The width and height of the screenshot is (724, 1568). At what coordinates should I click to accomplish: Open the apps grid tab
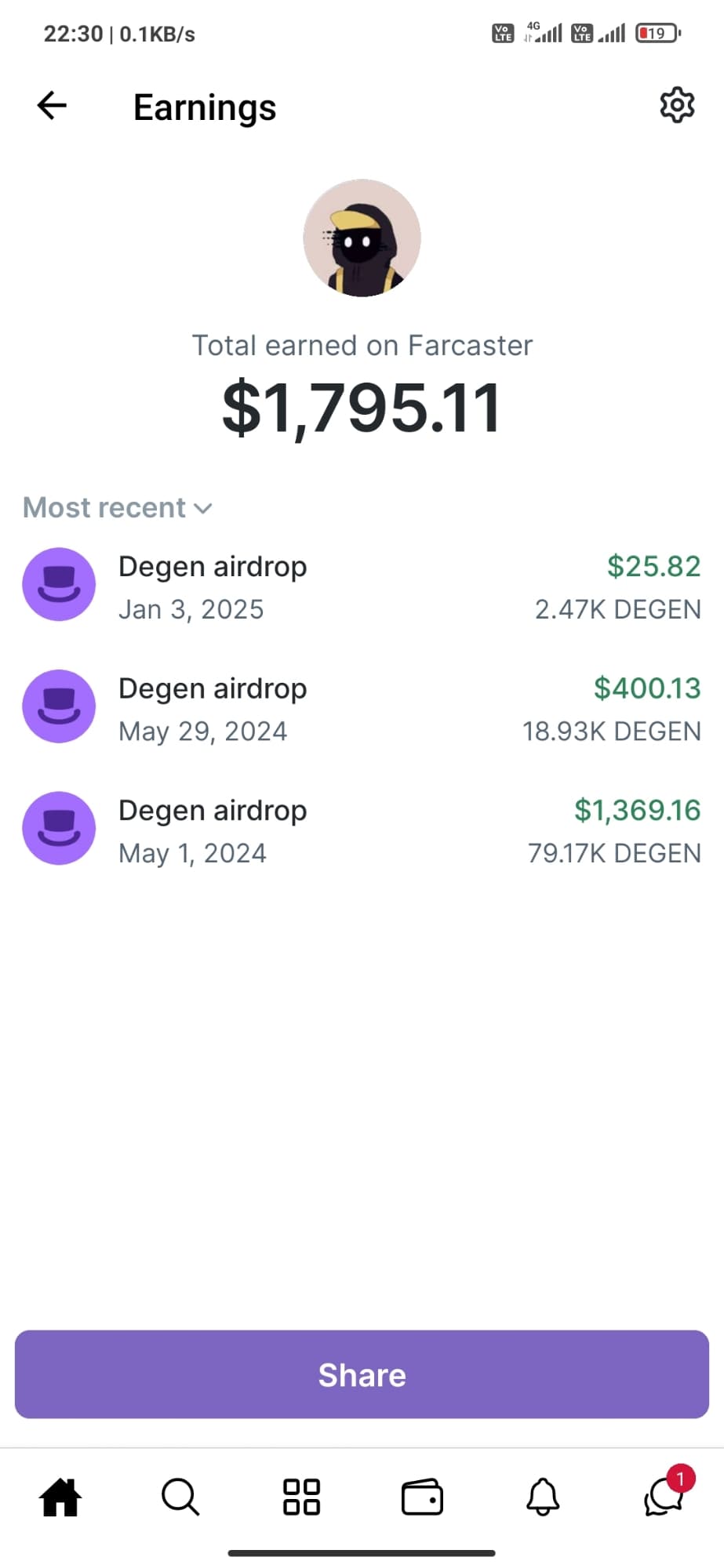pyautogui.click(x=301, y=1497)
